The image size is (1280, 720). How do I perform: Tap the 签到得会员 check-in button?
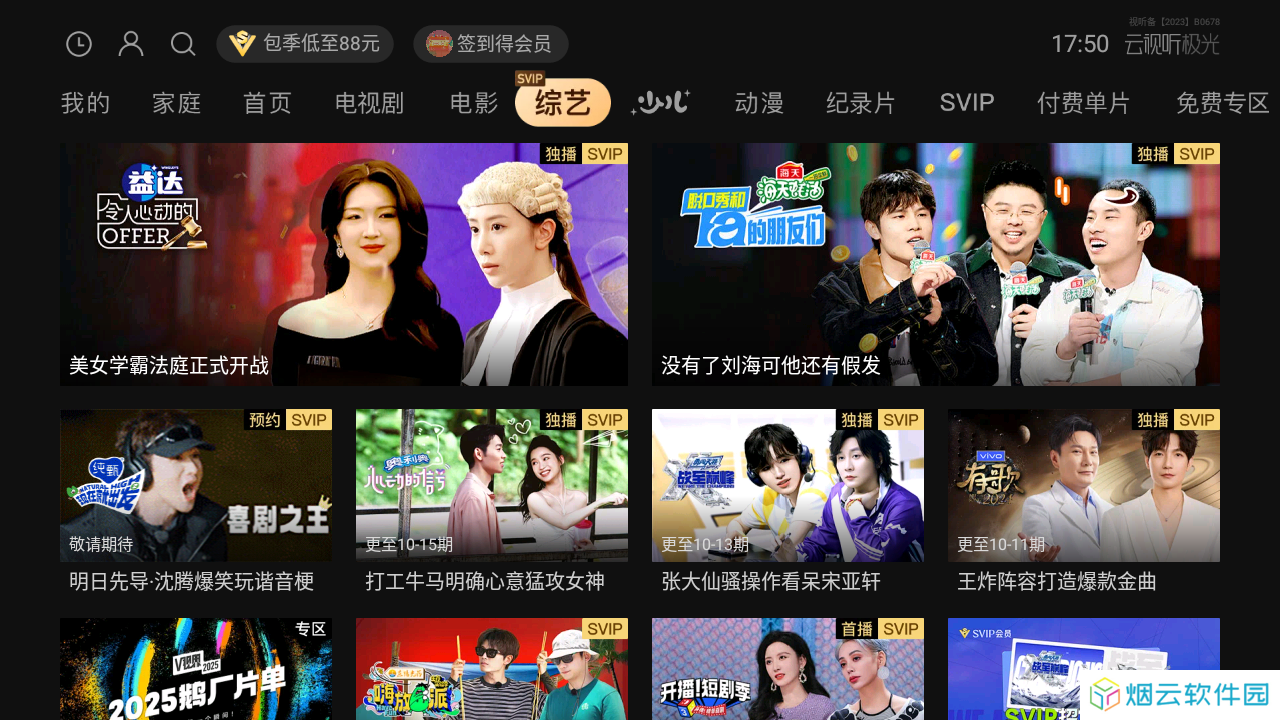coord(491,44)
